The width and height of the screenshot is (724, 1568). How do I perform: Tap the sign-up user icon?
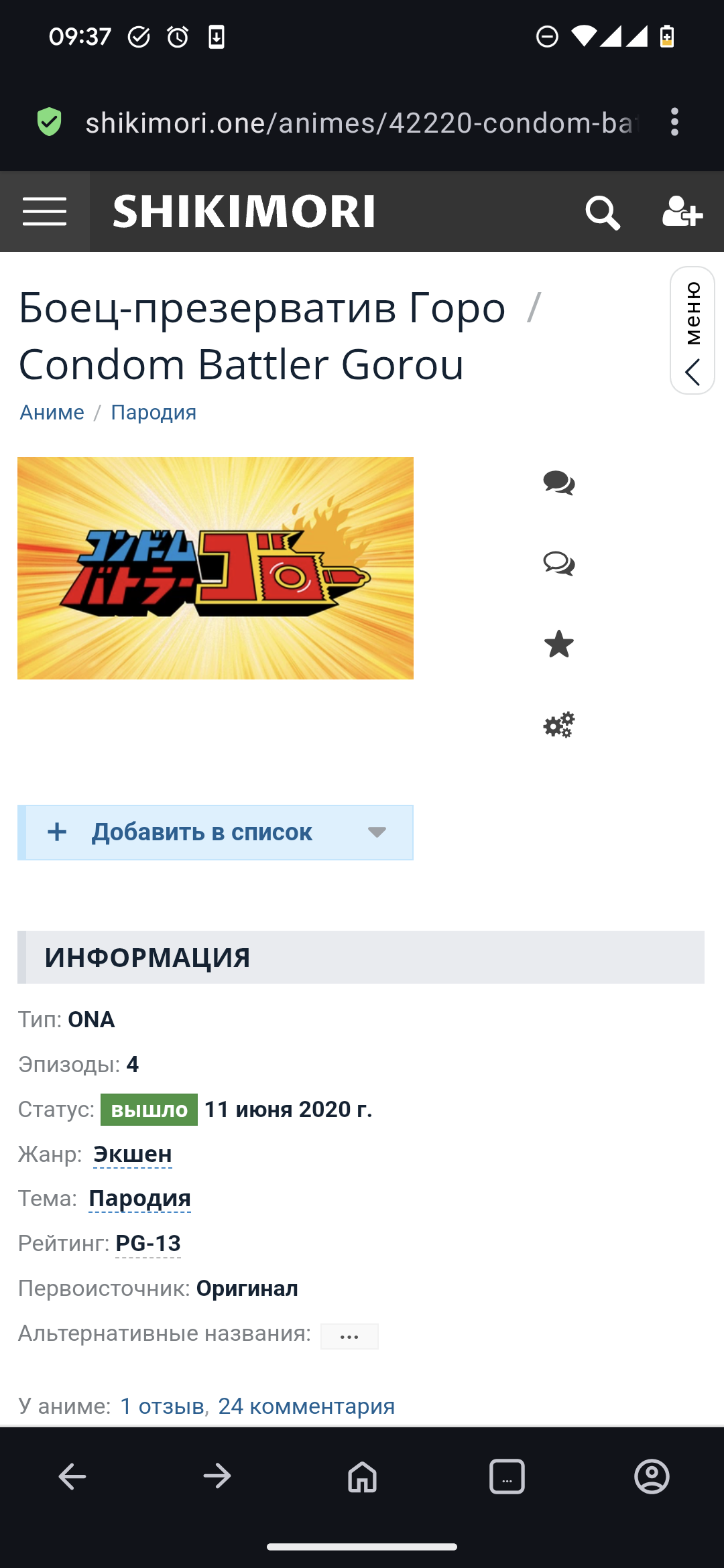point(682,212)
